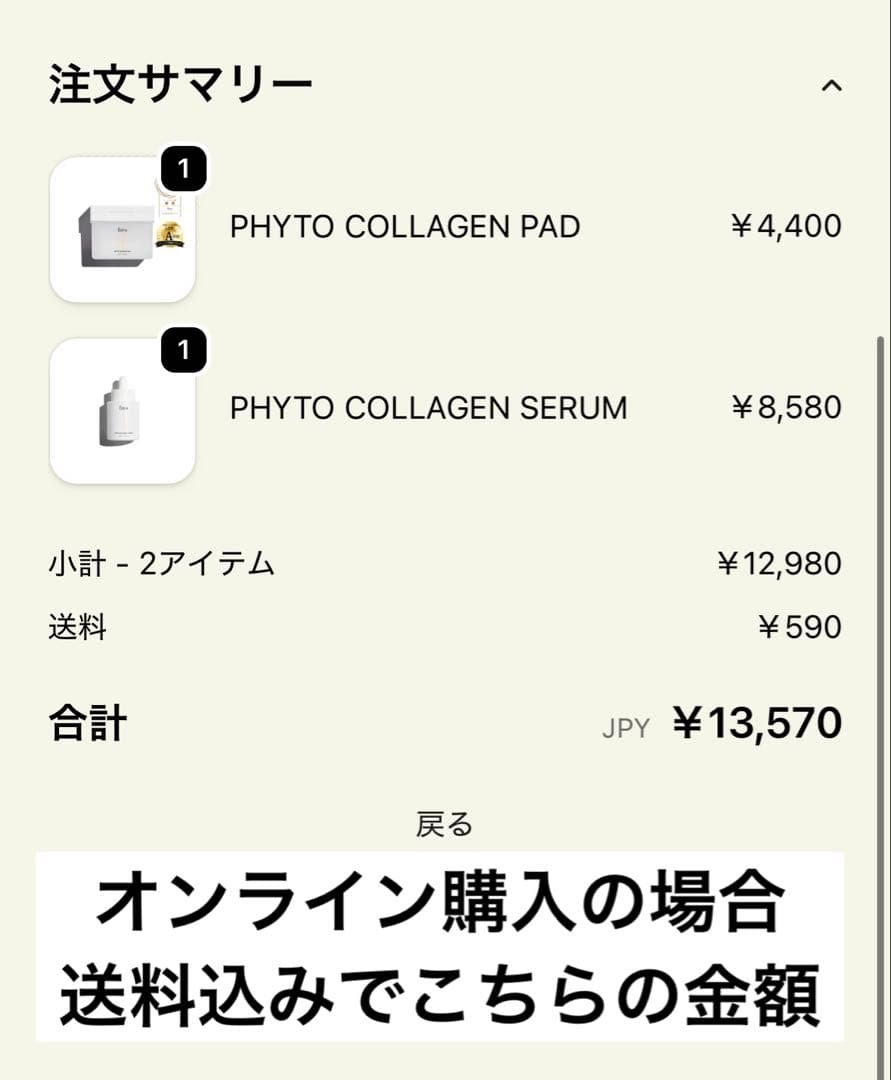
Task: Click the PHYTO COLLAGEN SERUM product thumbnail
Action: click(x=122, y=412)
